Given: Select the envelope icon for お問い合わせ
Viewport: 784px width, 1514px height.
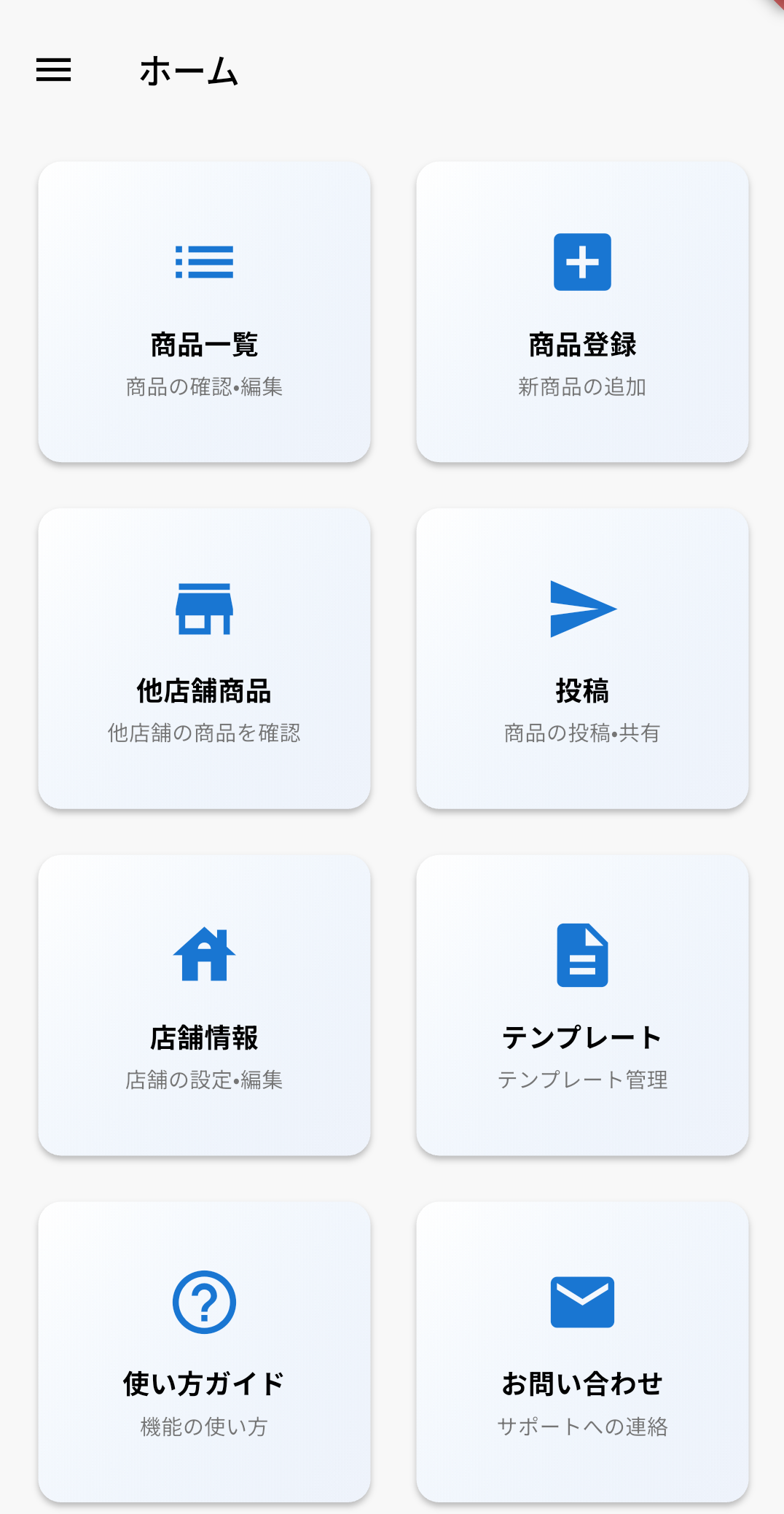Looking at the screenshot, I should [x=581, y=1301].
